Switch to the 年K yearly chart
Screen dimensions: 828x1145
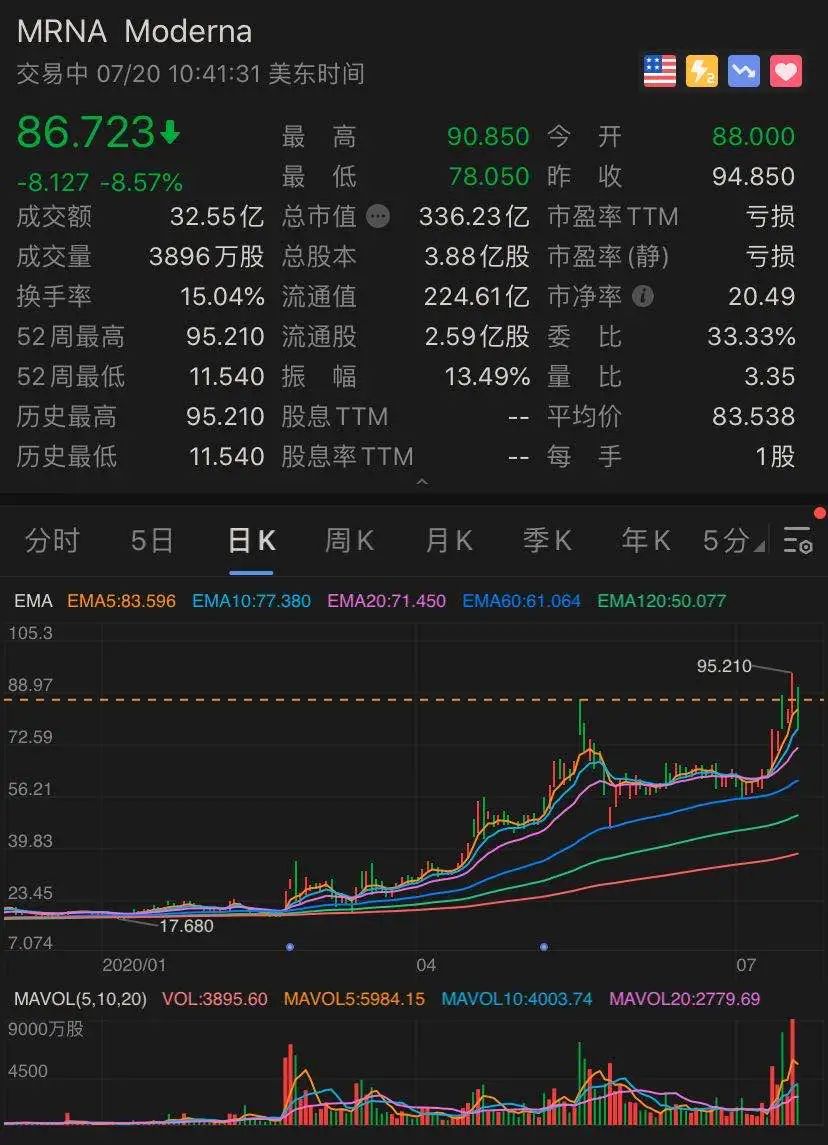click(x=646, y=541)
